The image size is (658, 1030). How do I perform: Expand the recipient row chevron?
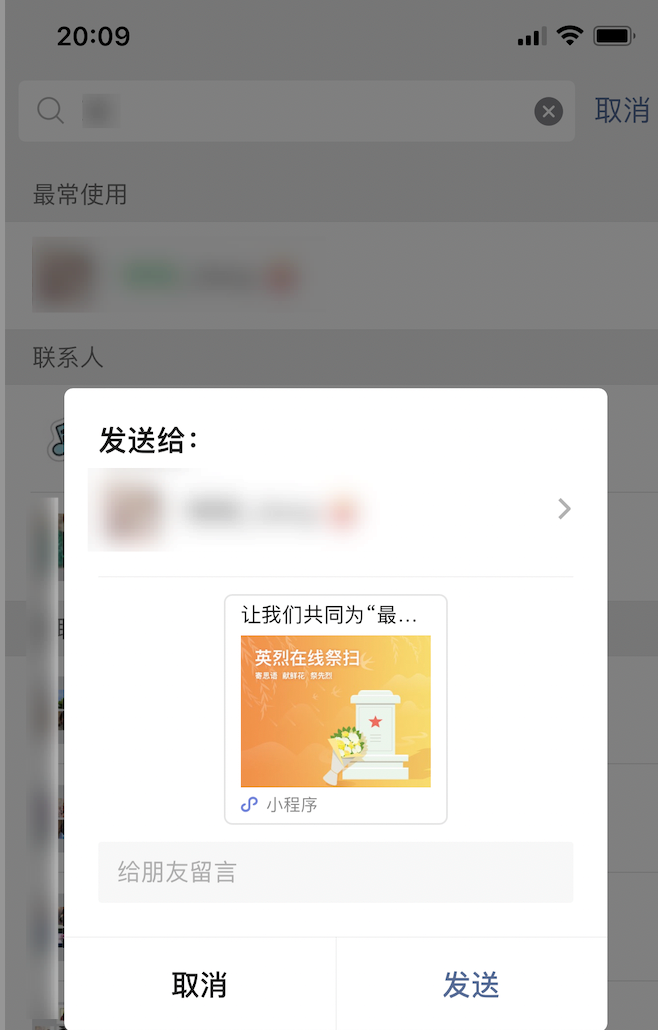click(564, 510)
